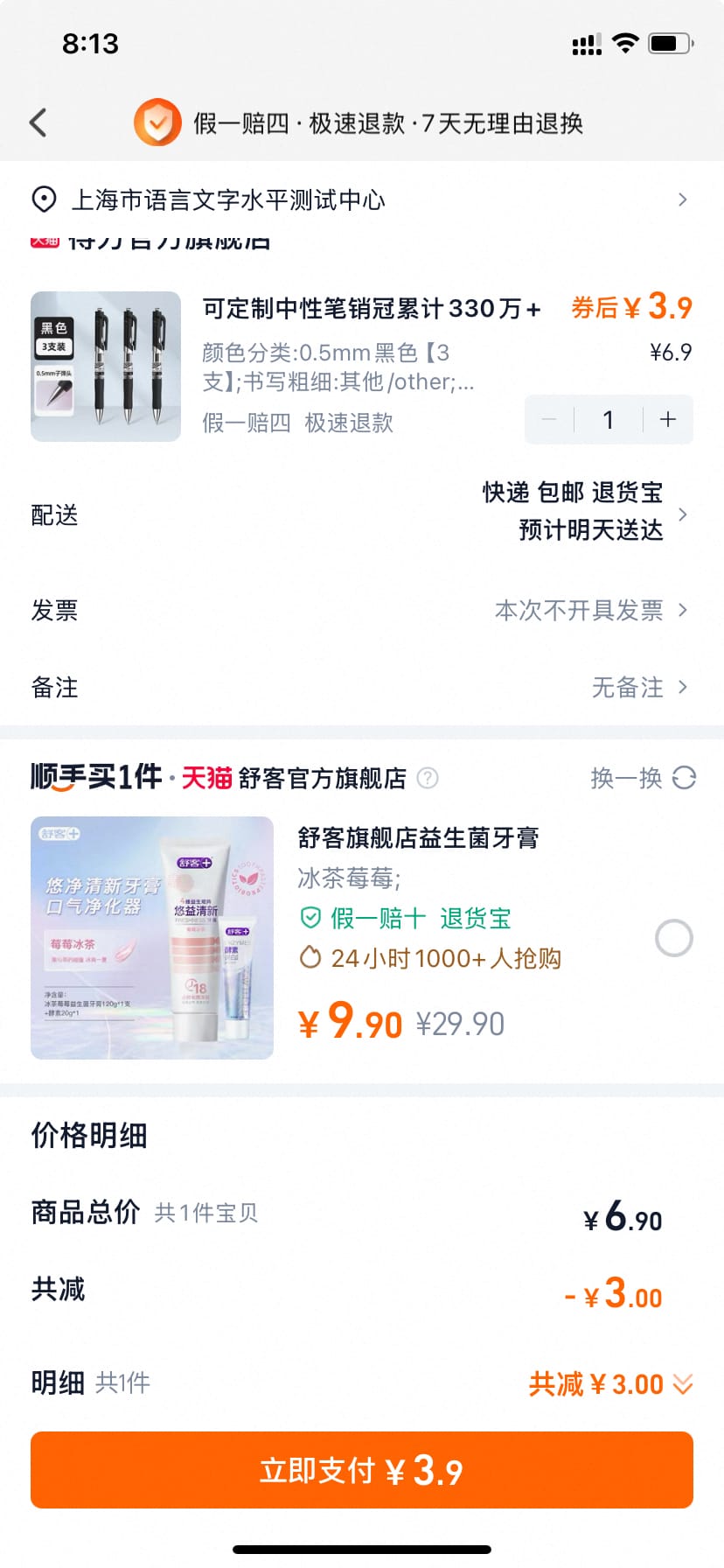Open the 发票 invoice settings row
Screen dimensions: 724x1568
point(360,610)
